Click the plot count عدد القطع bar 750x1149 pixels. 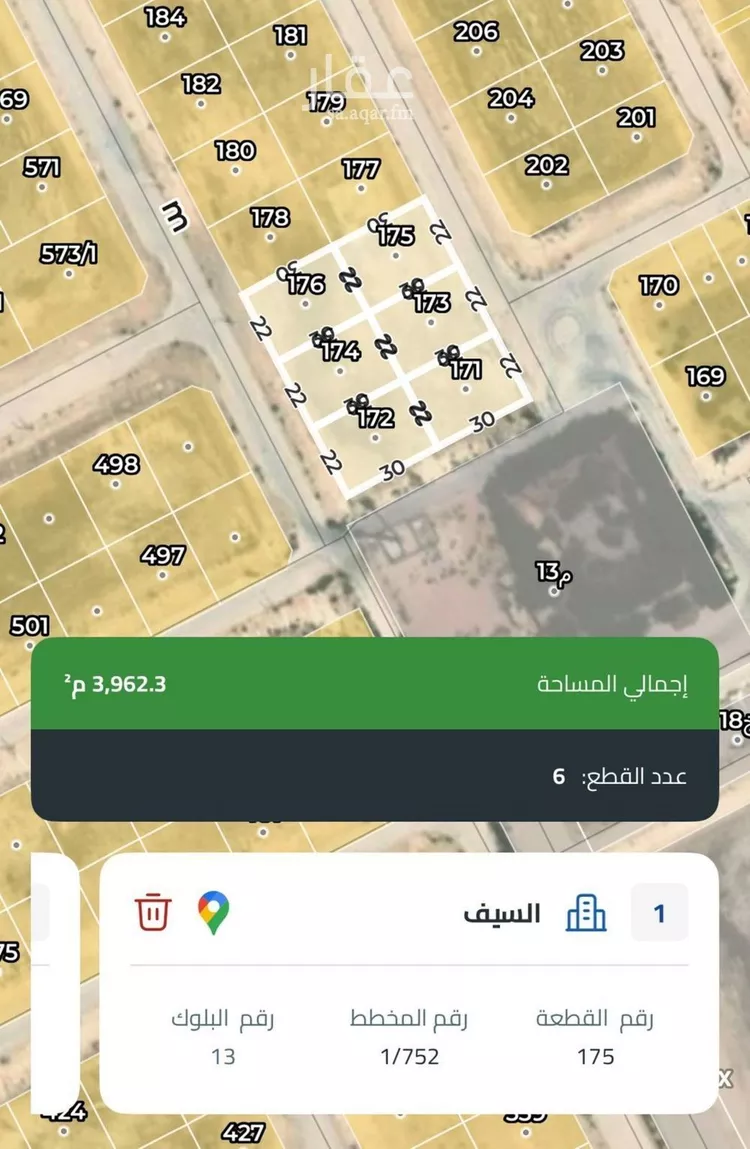pyautogui.click(x=375, y=773)
